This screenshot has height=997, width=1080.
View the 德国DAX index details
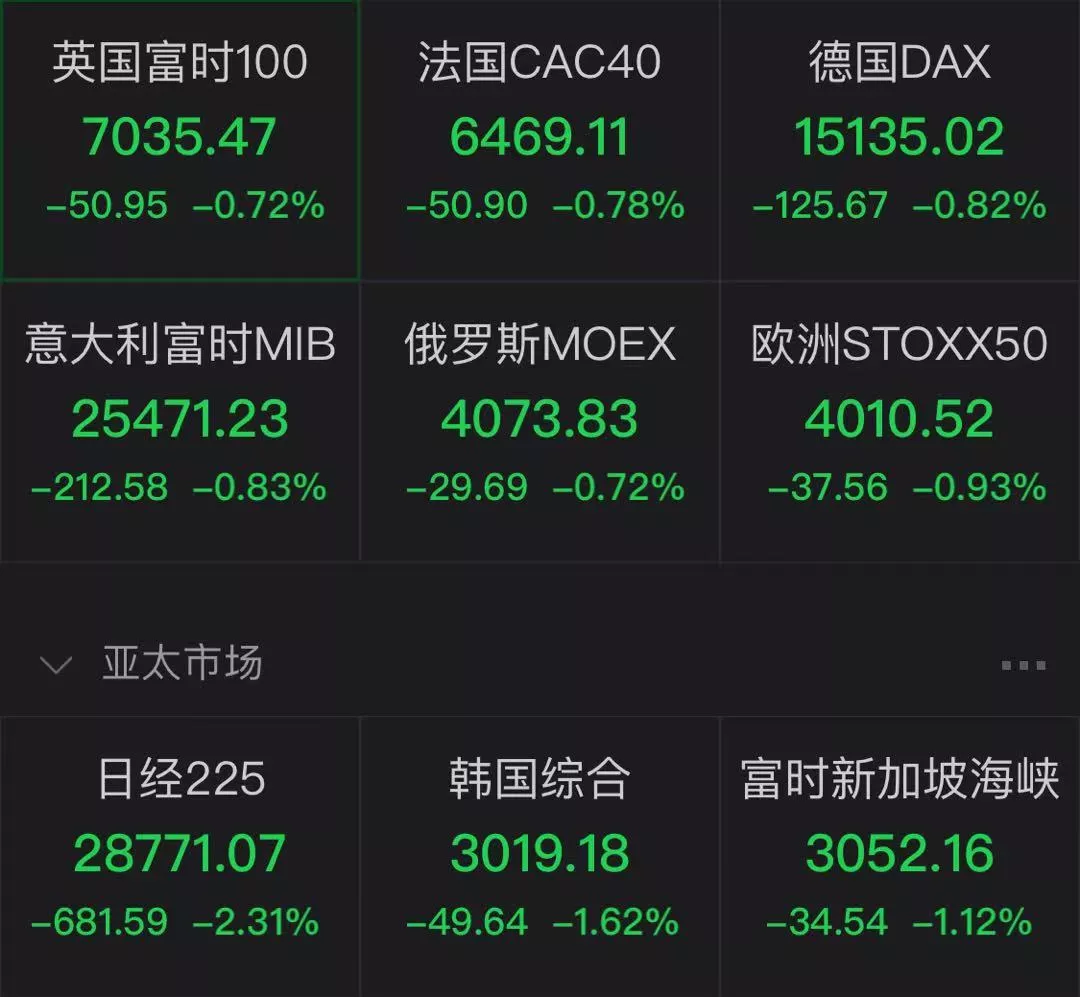[x=900, y=138]
